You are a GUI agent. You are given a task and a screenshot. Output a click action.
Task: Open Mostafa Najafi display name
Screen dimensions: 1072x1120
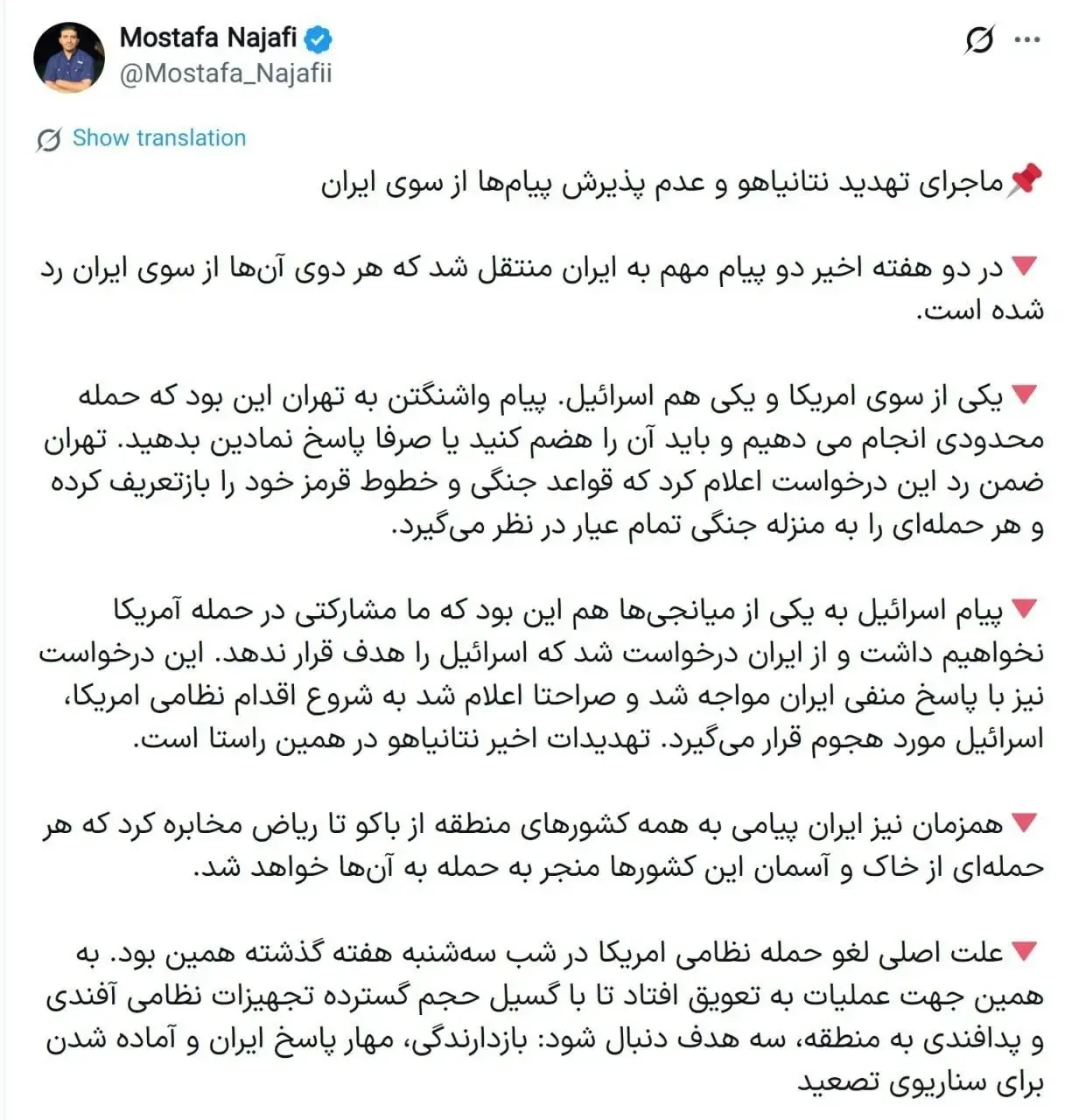pos(208,38)
